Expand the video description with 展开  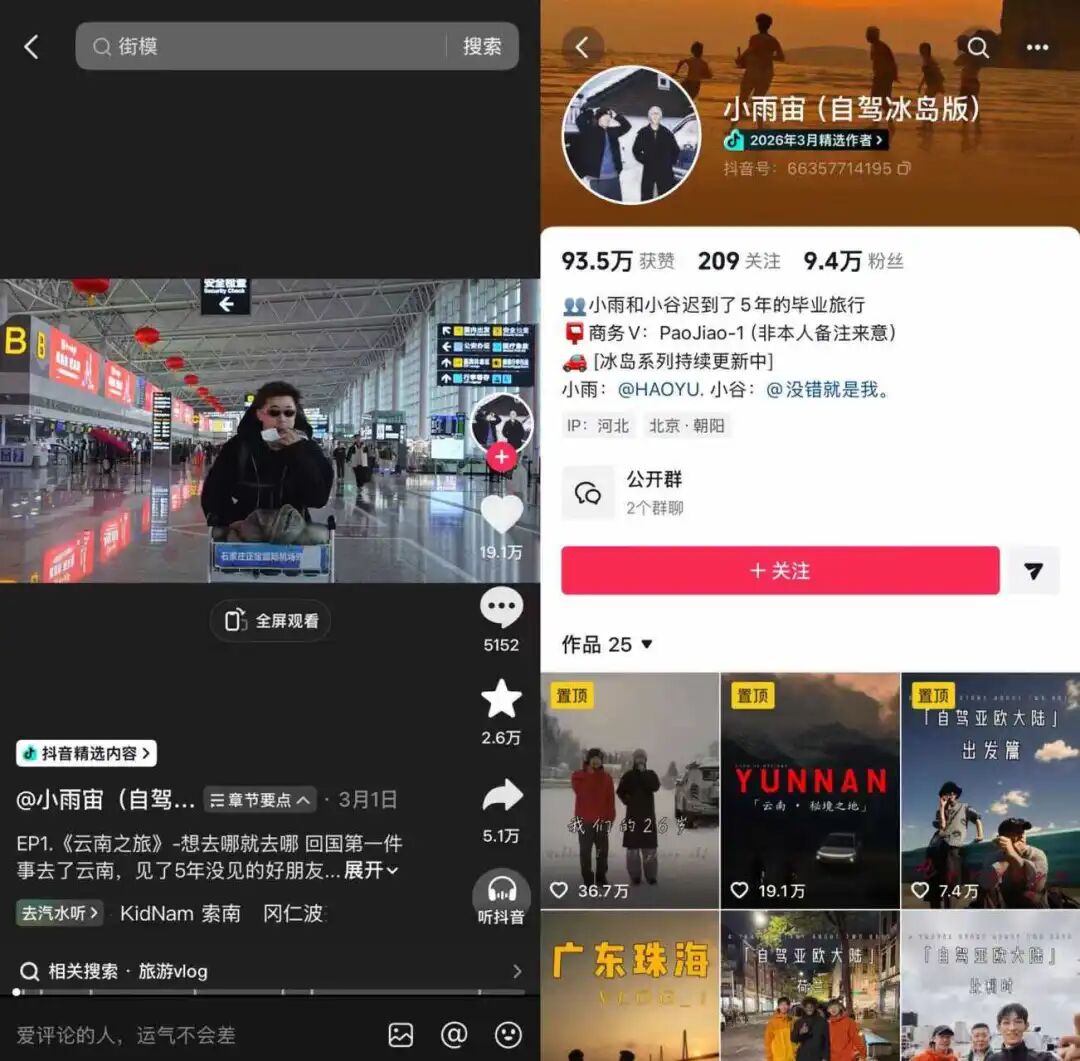point(371,871)
